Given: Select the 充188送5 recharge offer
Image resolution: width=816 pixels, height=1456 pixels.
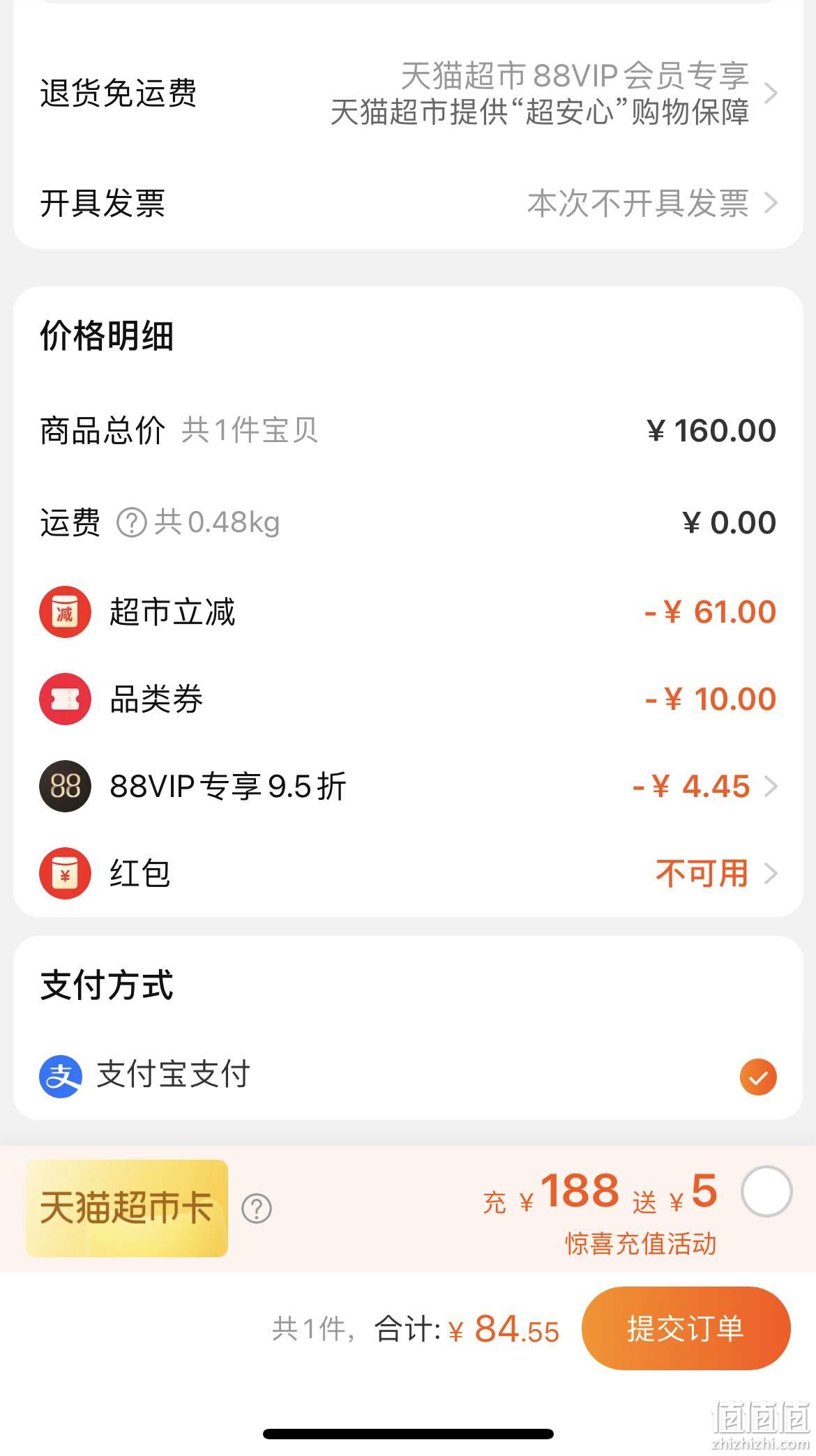Looking at the screenshot, I should 766,1192.
